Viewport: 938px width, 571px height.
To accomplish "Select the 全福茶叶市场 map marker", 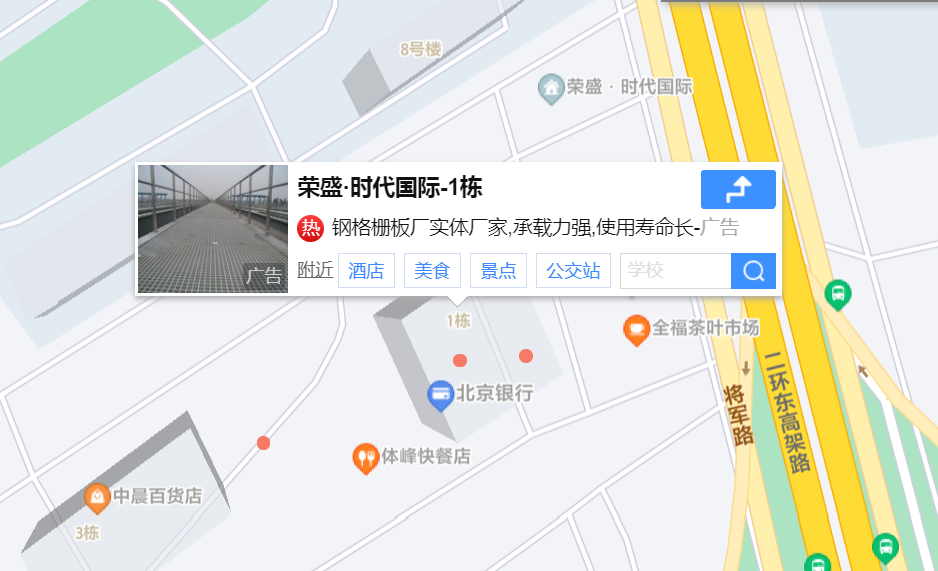I will pyautogui.click(x=636, y=328).
